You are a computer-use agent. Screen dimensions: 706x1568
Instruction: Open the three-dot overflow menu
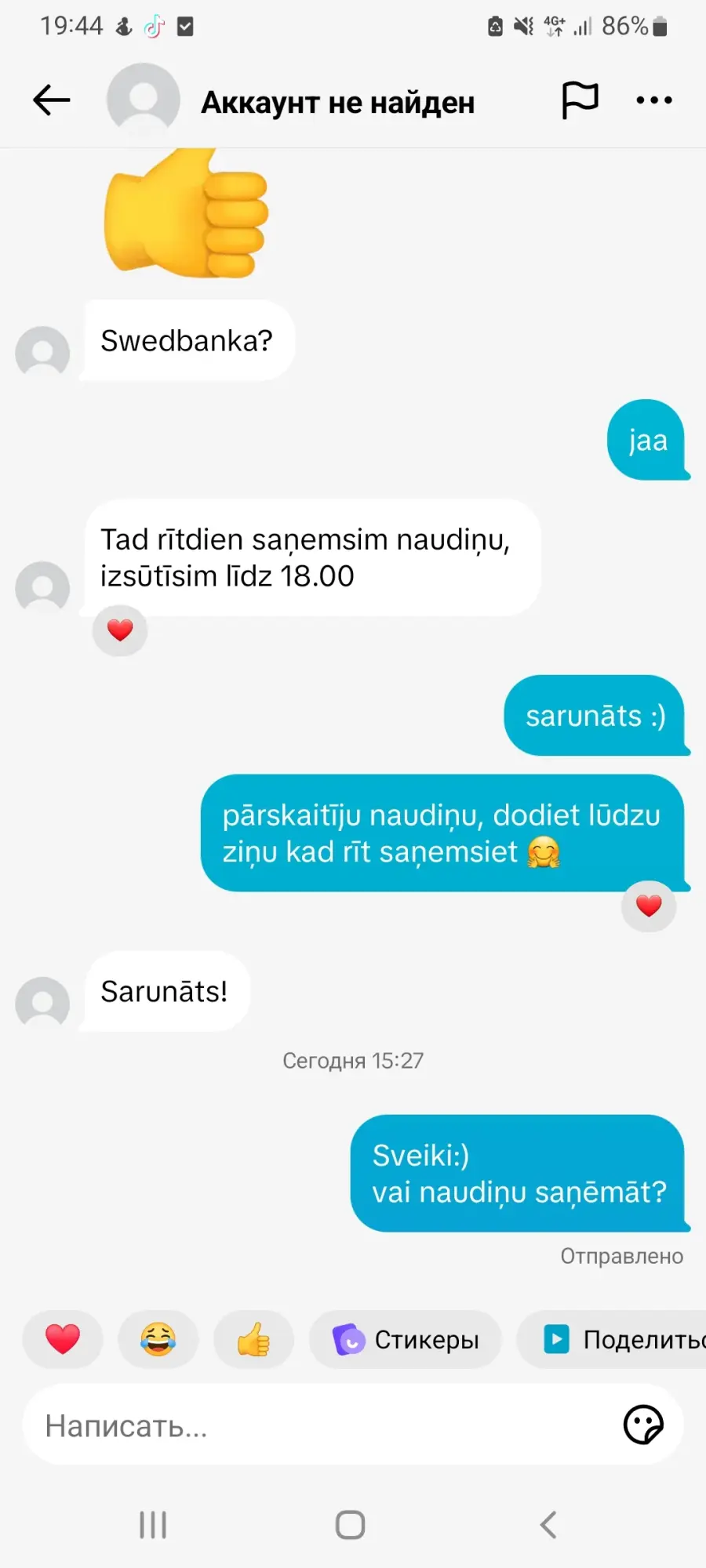pyautogui.click(x=653, y=100)
